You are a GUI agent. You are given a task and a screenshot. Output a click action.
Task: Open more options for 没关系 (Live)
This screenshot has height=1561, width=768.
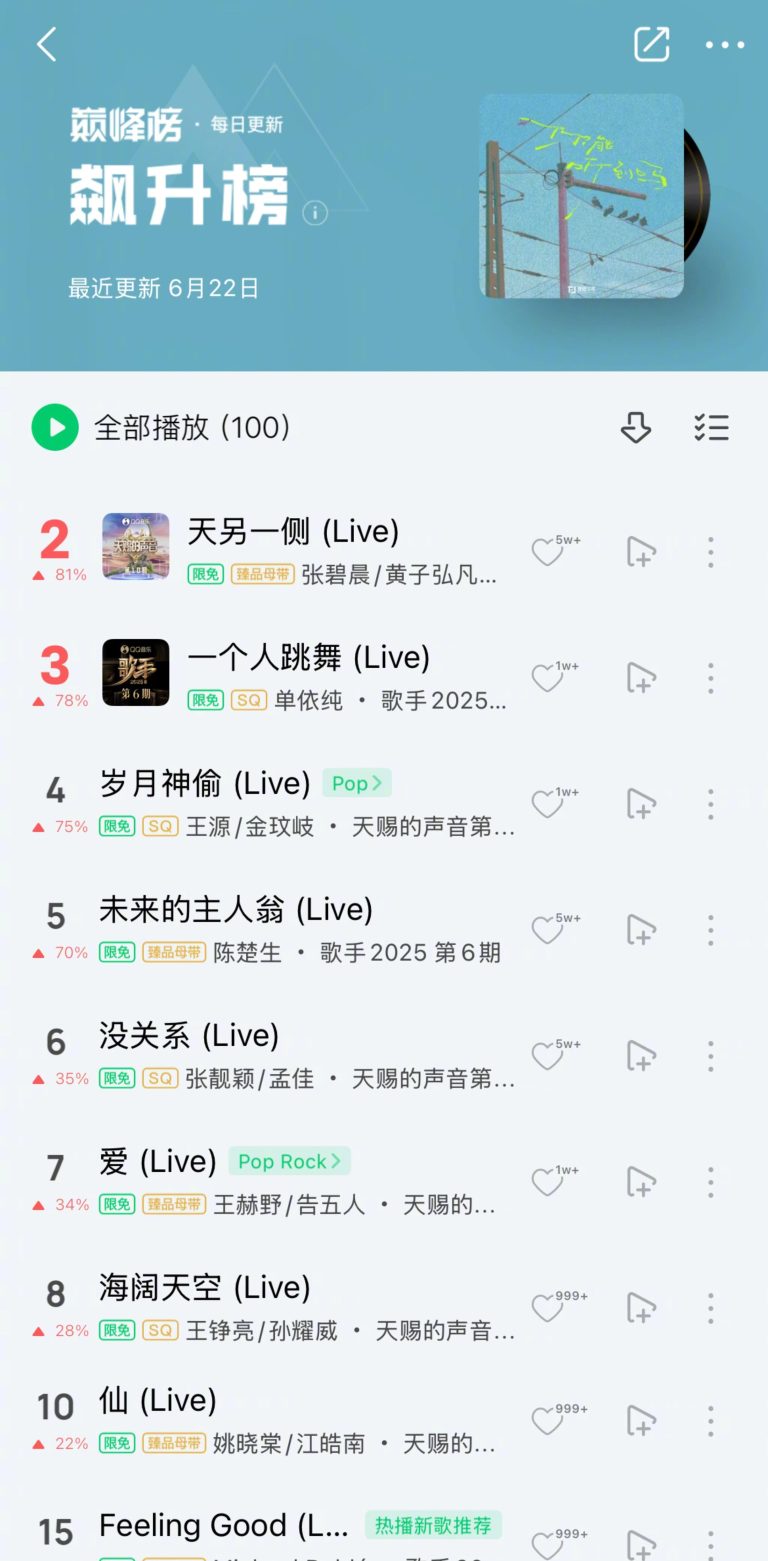pyautogui.click(x=711, y=1056)
